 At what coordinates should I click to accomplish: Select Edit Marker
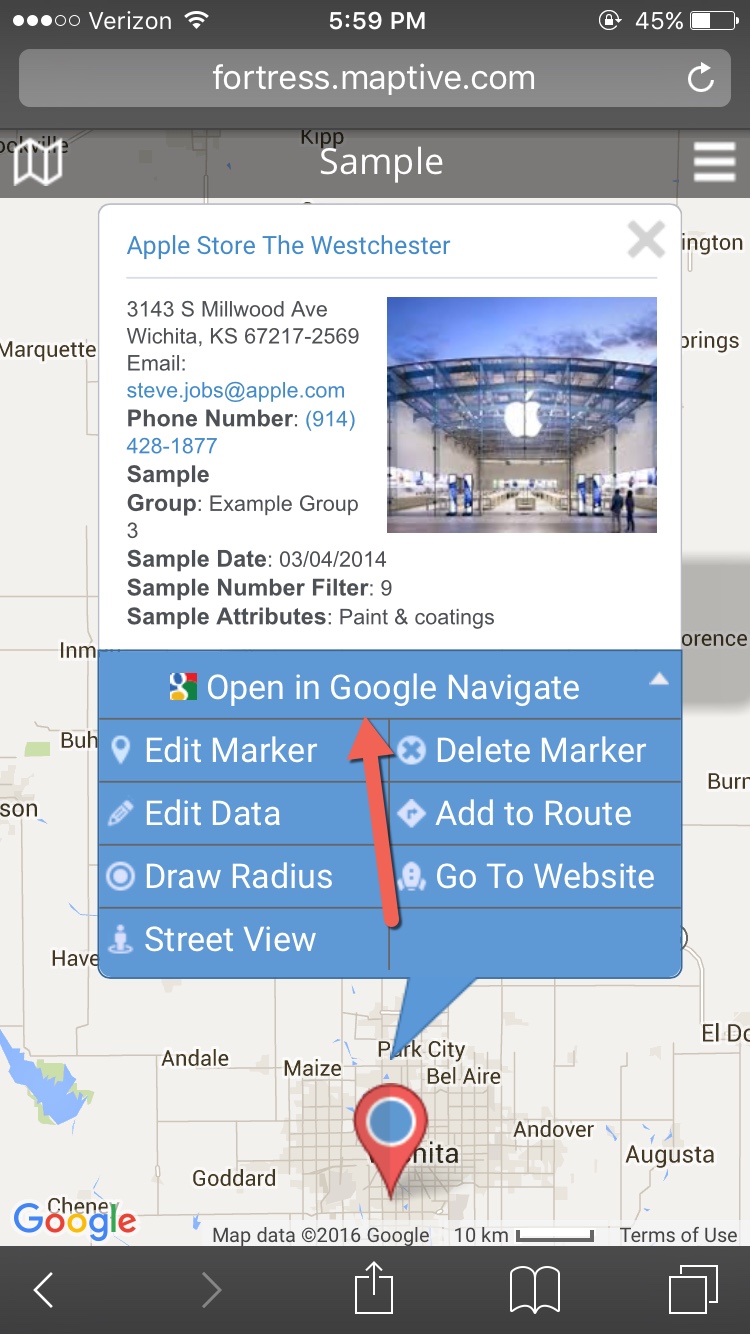(x=230, y=750)
